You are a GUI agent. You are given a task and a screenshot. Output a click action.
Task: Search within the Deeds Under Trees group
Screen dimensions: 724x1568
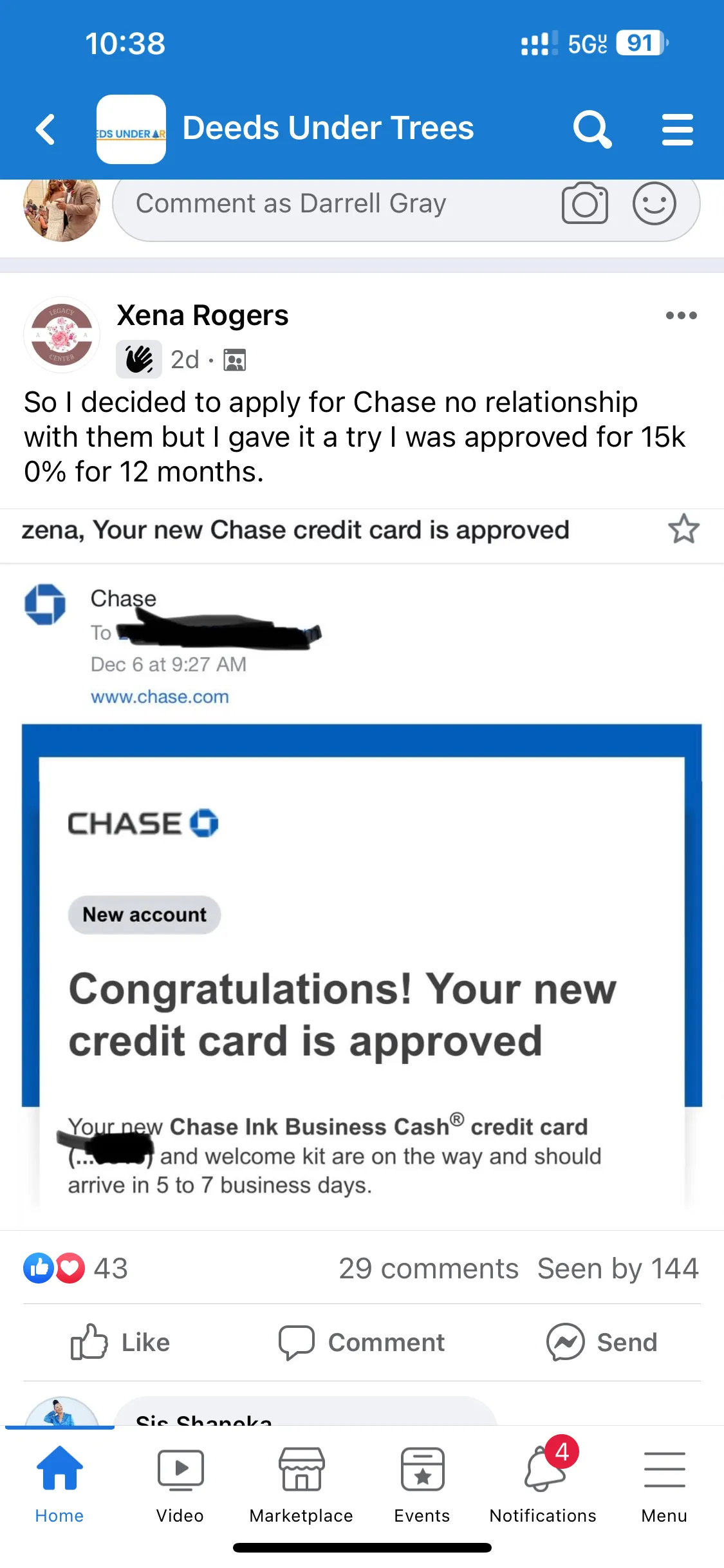(592, 129)
